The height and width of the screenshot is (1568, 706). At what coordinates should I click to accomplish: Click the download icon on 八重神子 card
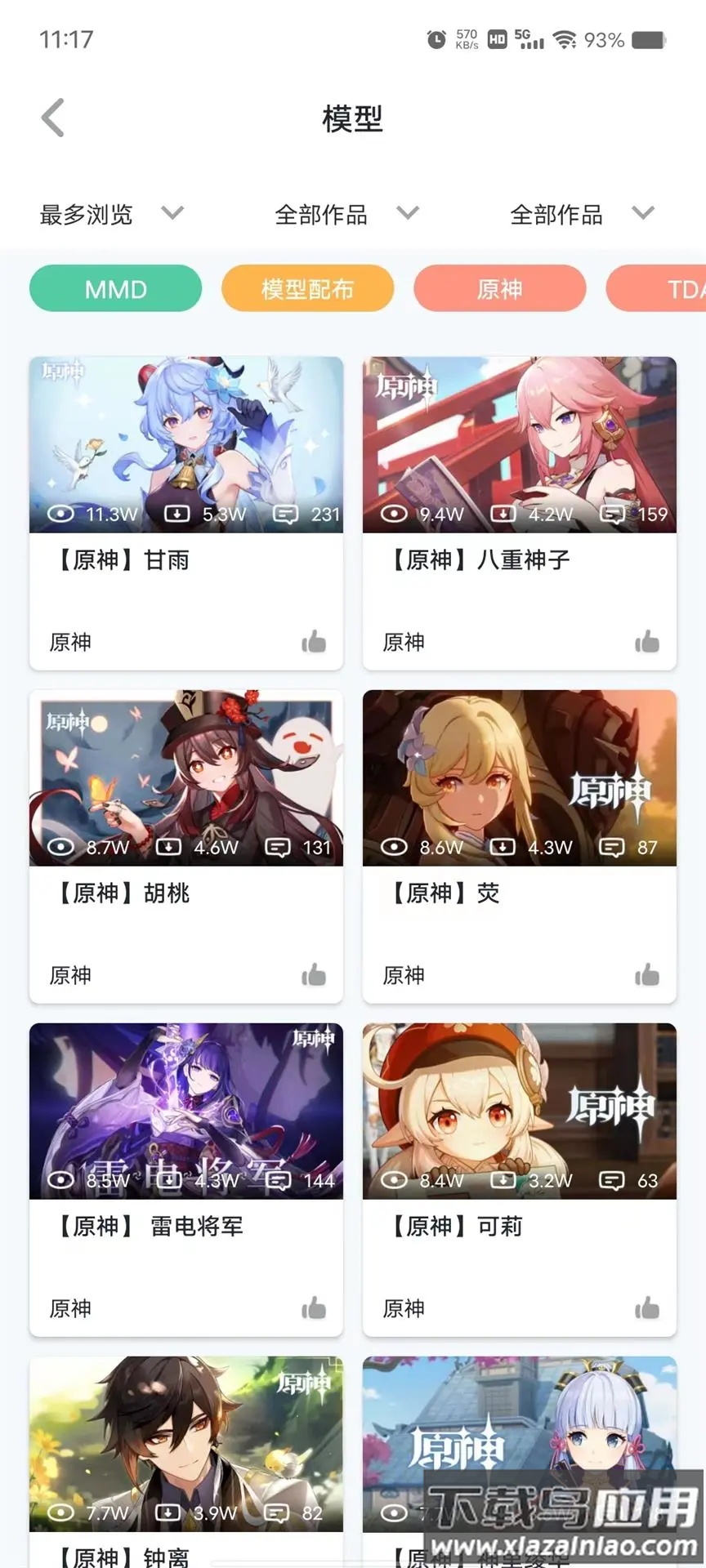click(503, 514)
